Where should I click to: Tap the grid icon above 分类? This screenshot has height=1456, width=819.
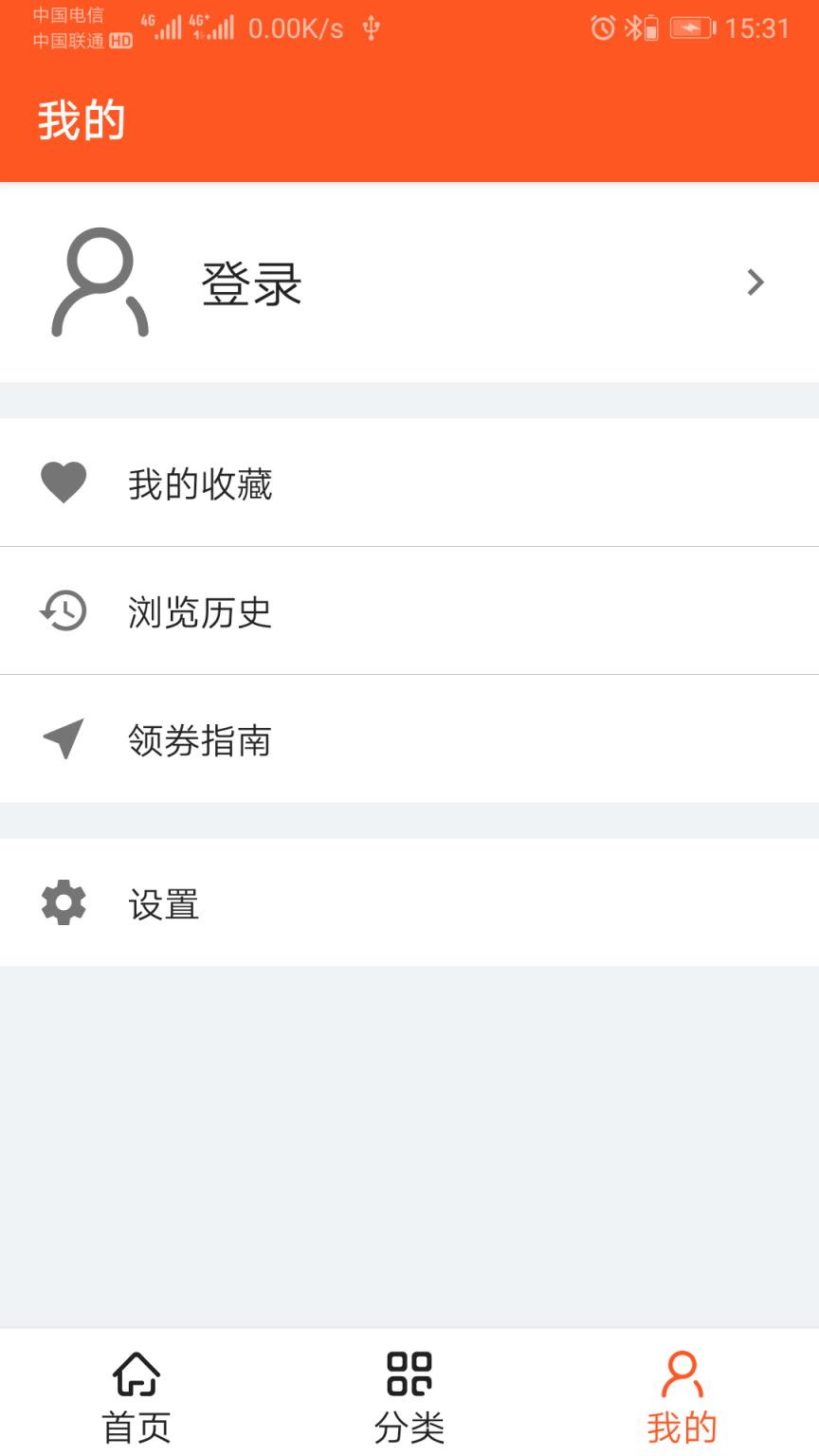408,1372
